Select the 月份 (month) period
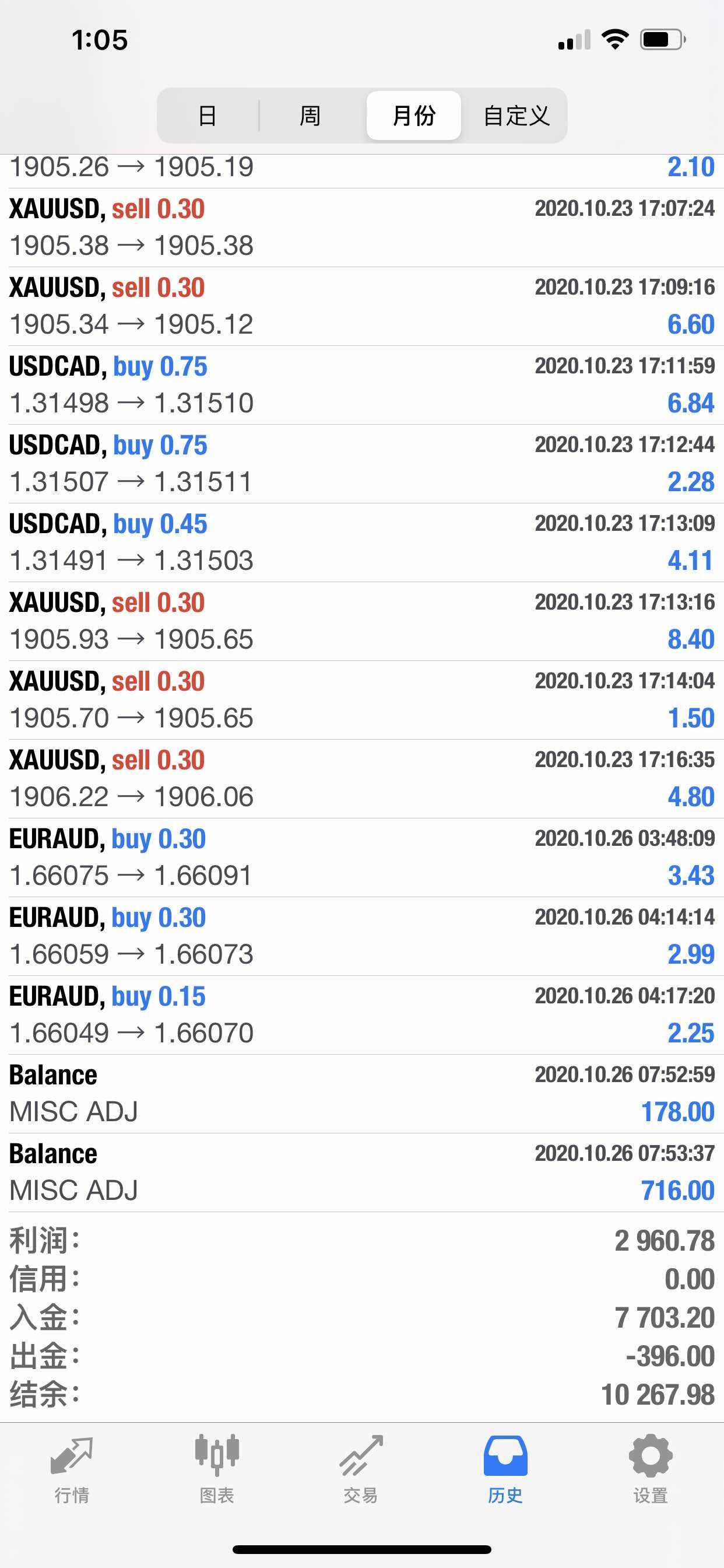The height and width of the screenshot is (1568, 724). (x=414, y=116)
